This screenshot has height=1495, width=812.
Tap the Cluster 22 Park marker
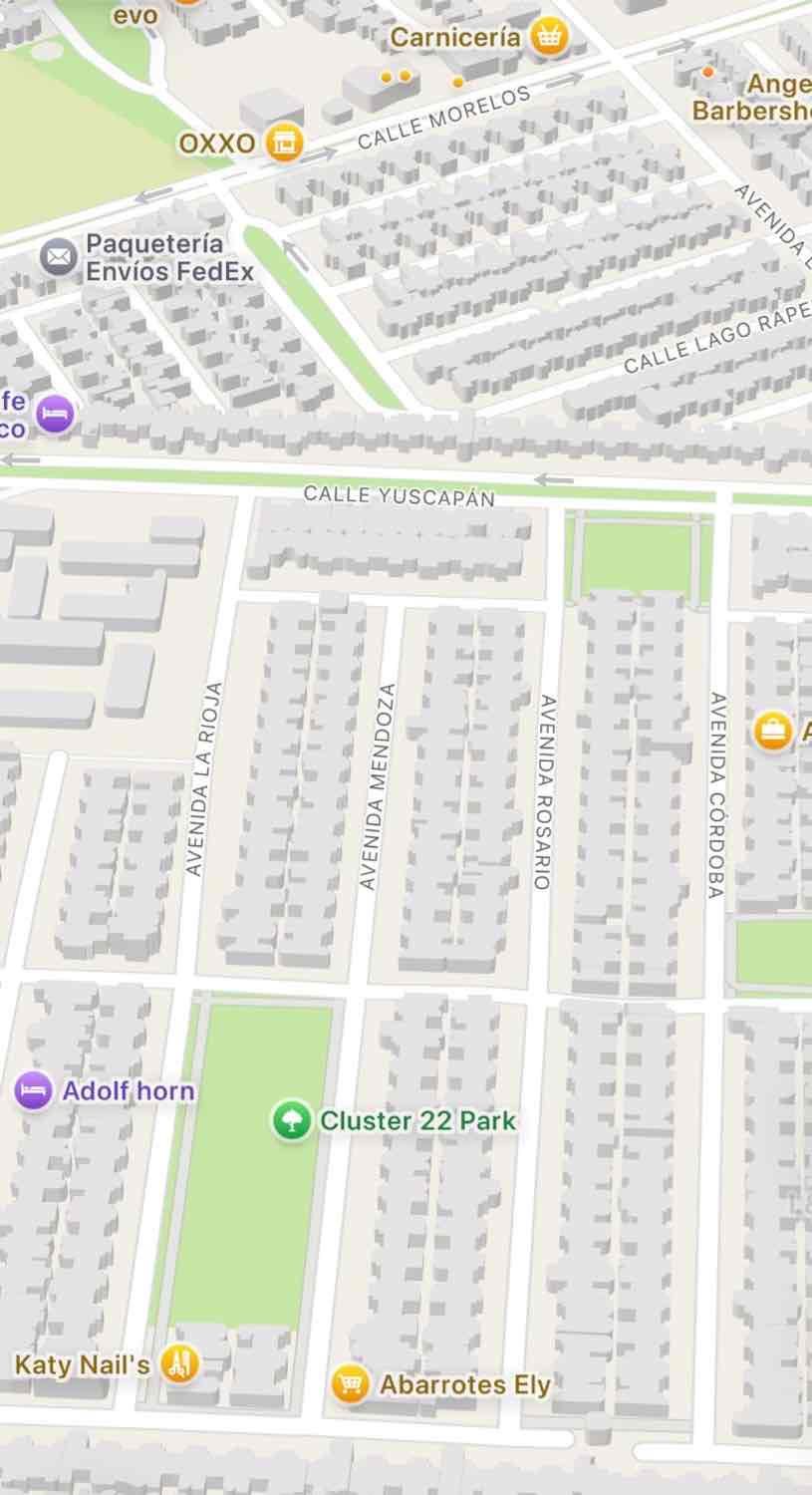click(292, 1120)
